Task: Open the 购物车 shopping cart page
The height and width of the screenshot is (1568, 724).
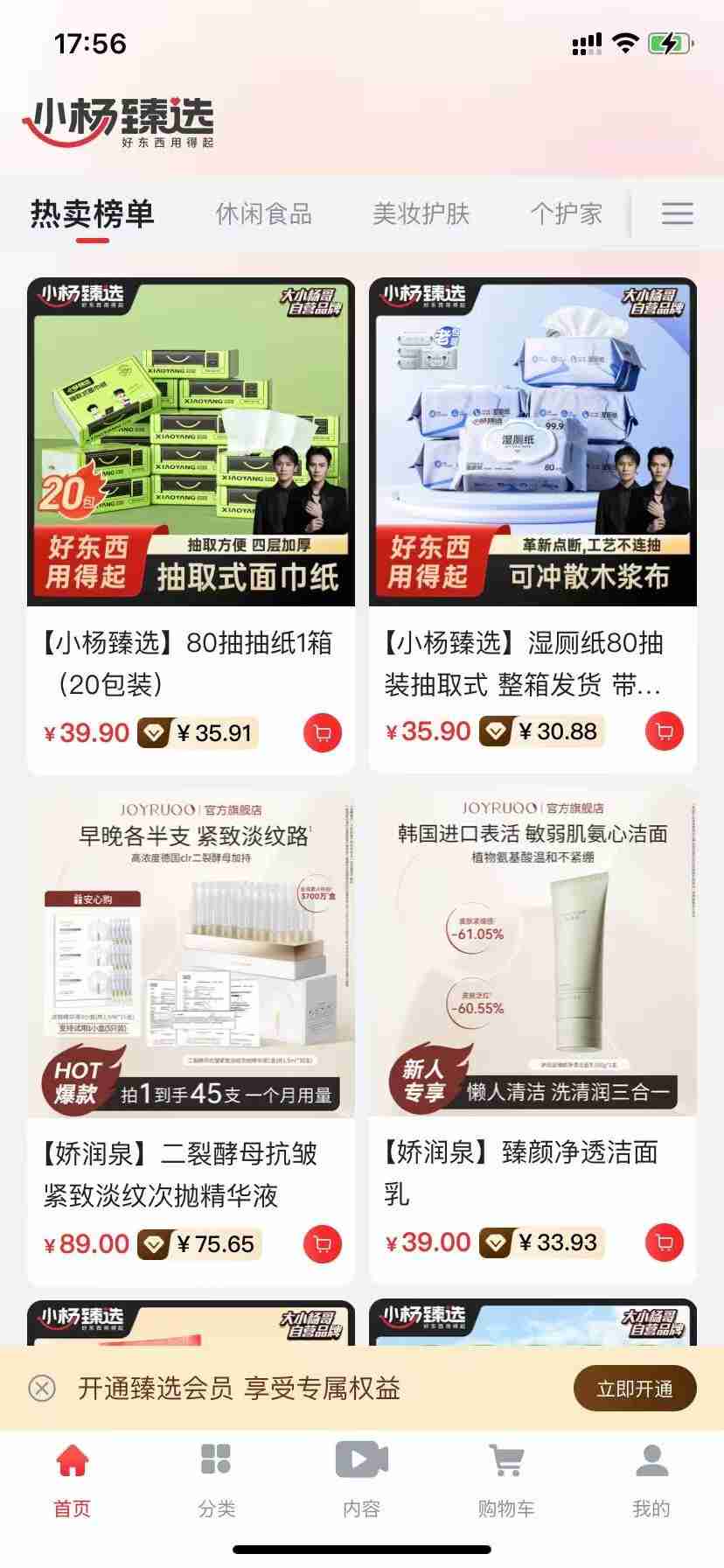Action: click(506, 1479)
